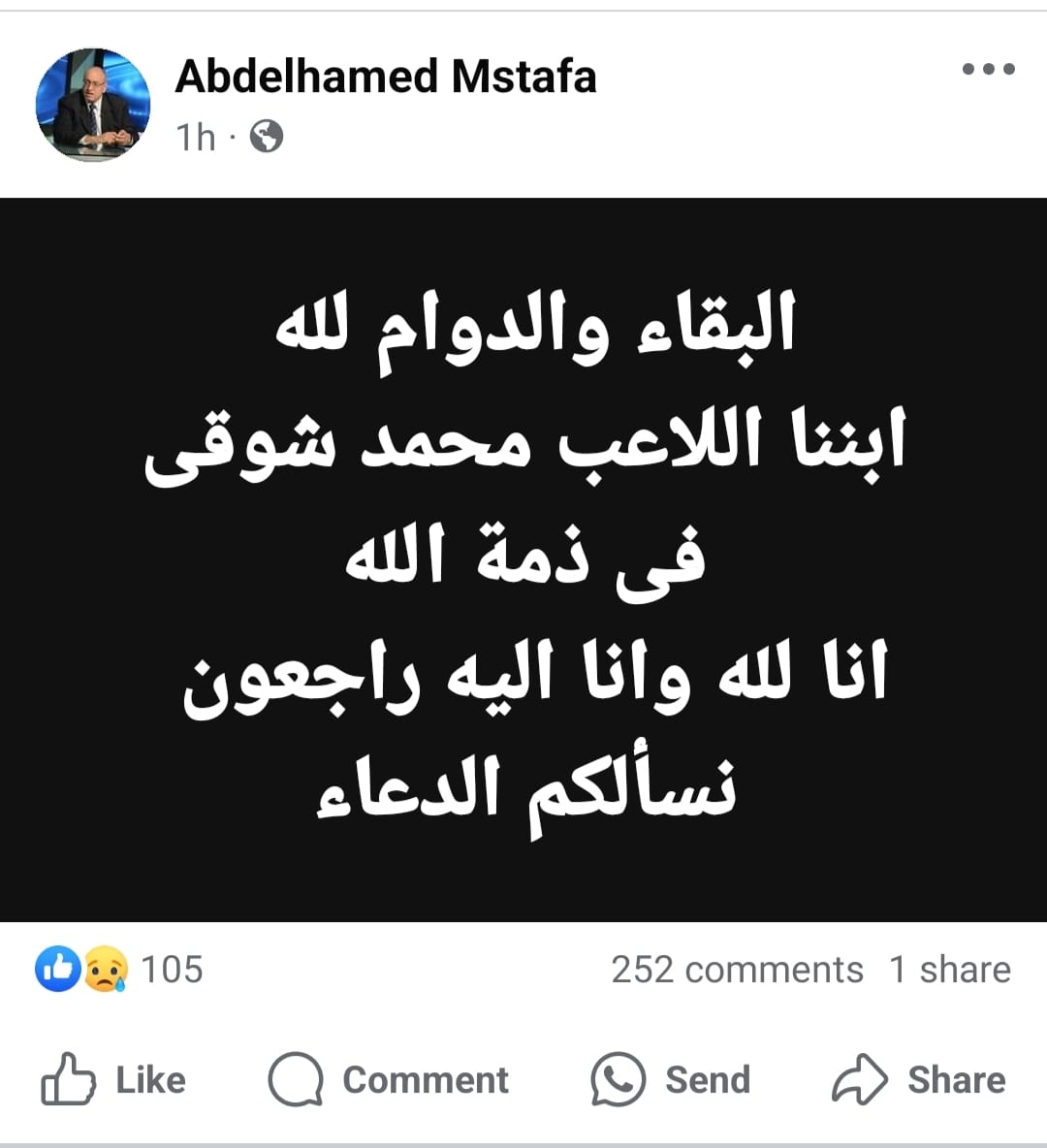Image resolution: width=1047 pixels, height=1148 pixels.
Task: Open the 252 comments
Action: 737,969
